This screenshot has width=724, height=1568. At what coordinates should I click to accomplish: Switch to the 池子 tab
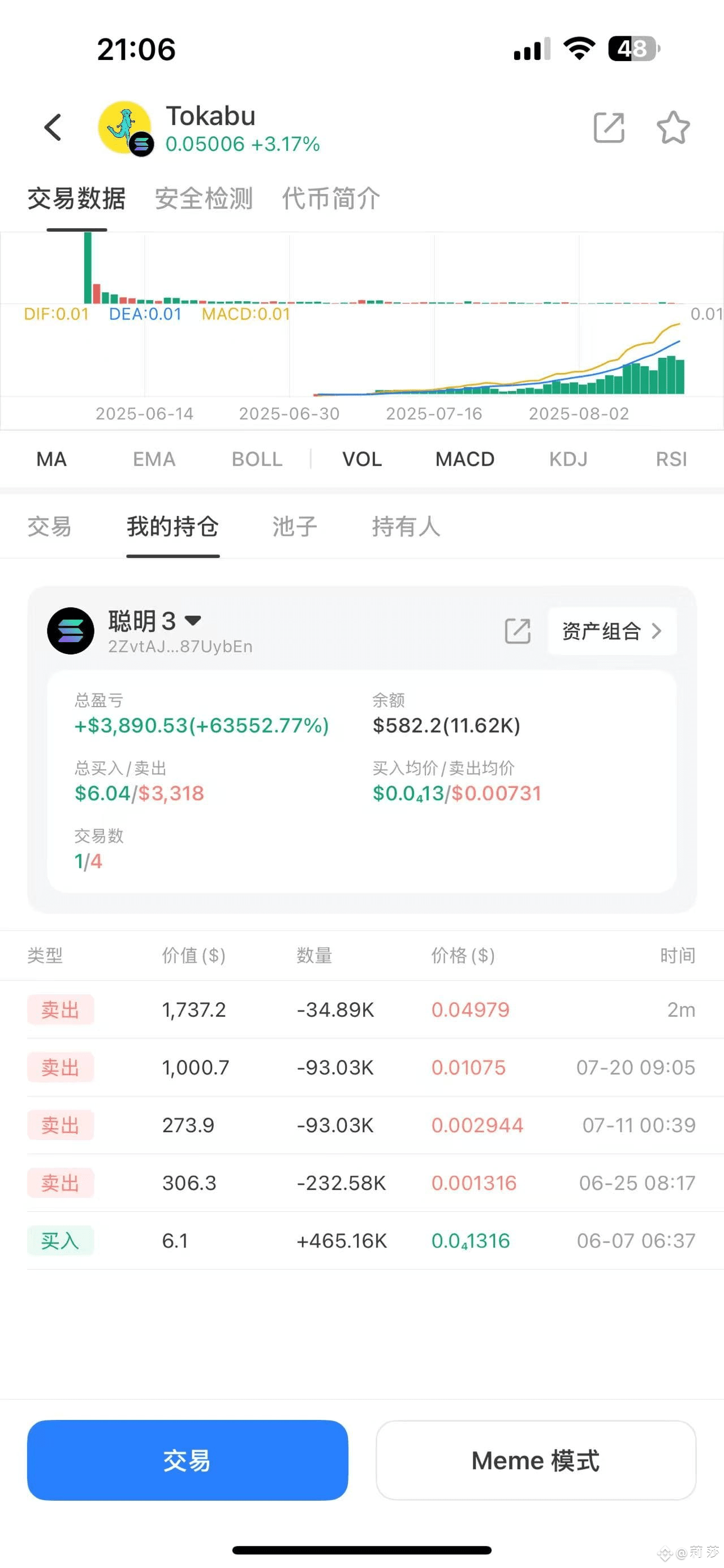coord(295,527)
